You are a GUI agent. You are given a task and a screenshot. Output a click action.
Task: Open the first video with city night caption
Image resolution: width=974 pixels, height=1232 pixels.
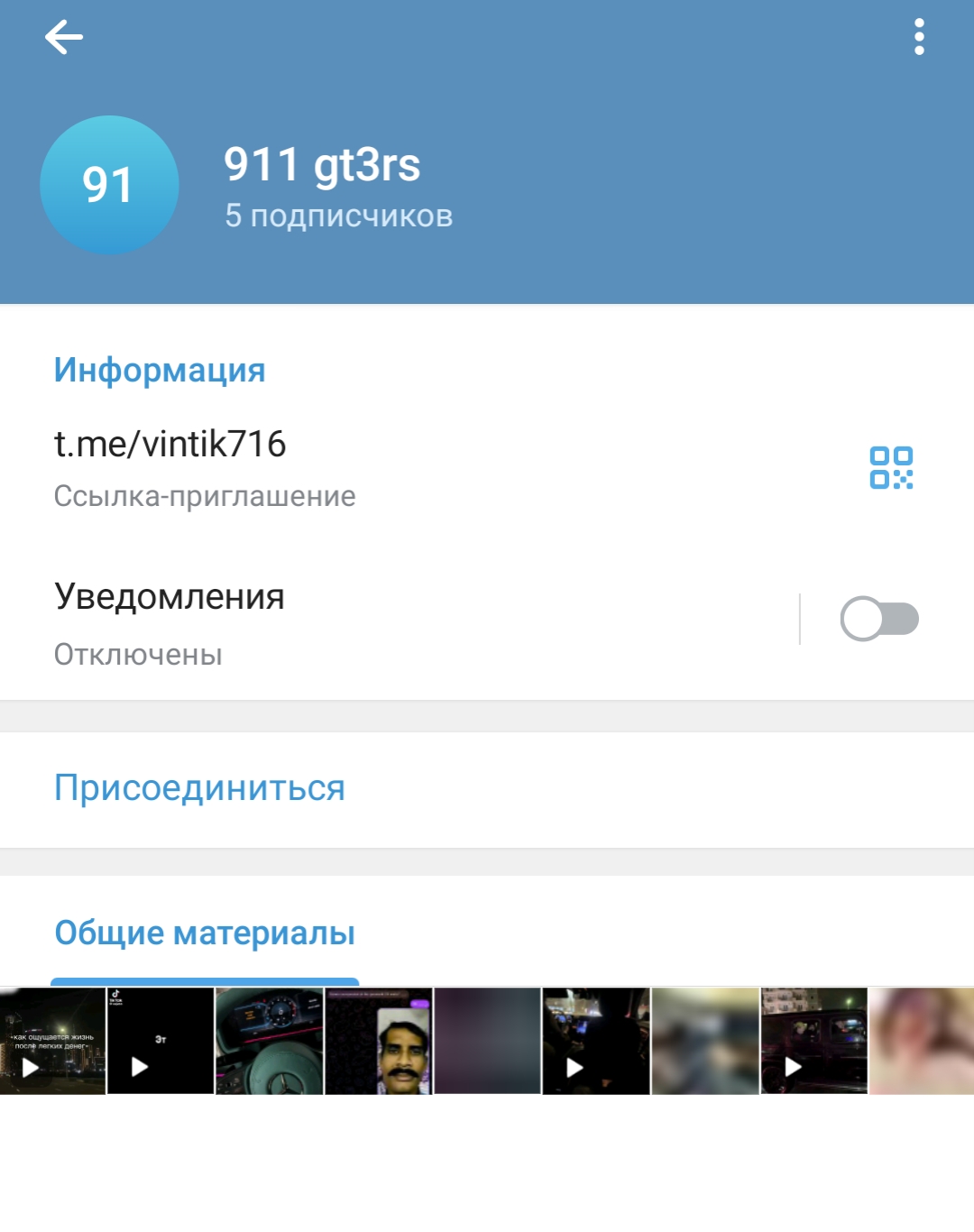click(52, 1041)
